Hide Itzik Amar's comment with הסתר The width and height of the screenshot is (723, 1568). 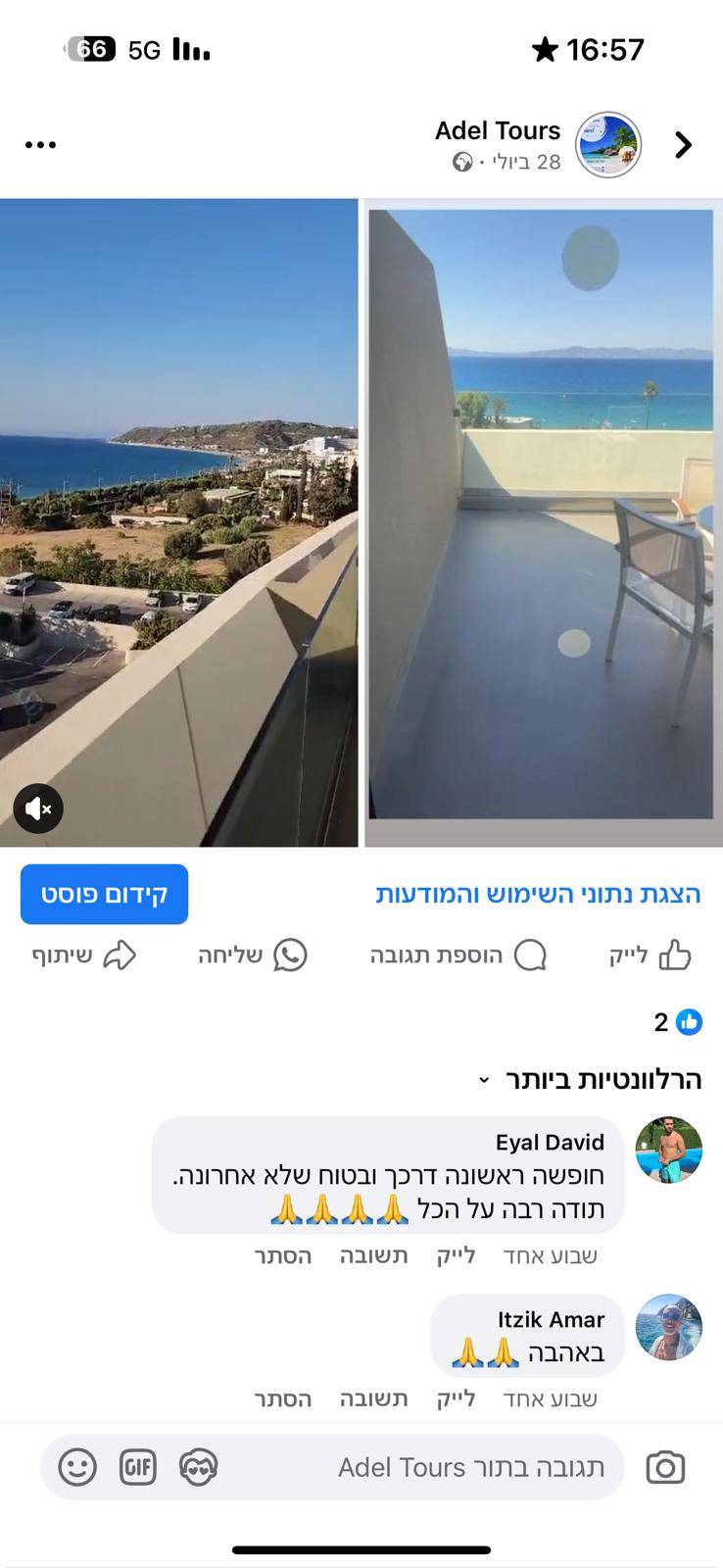(283, 1399)
